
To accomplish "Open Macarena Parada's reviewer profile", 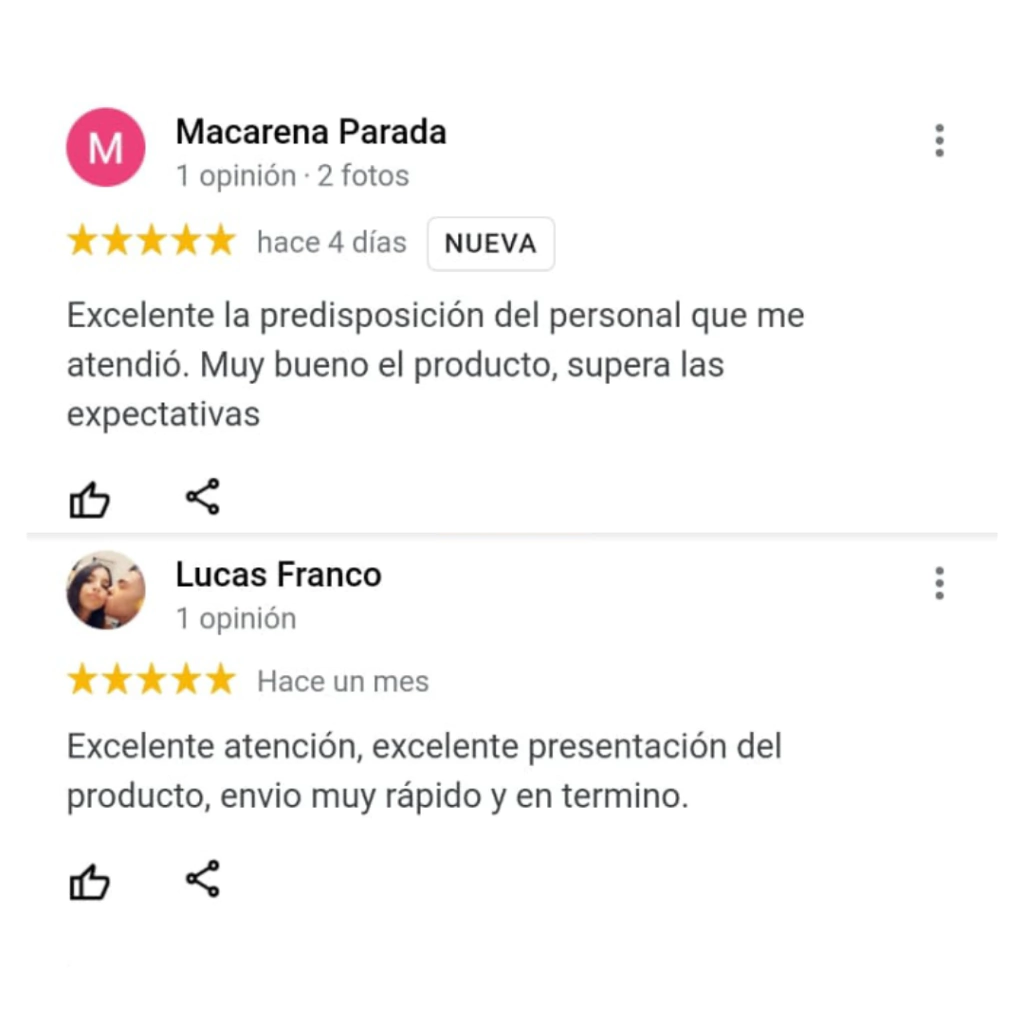I will point(311,132).
